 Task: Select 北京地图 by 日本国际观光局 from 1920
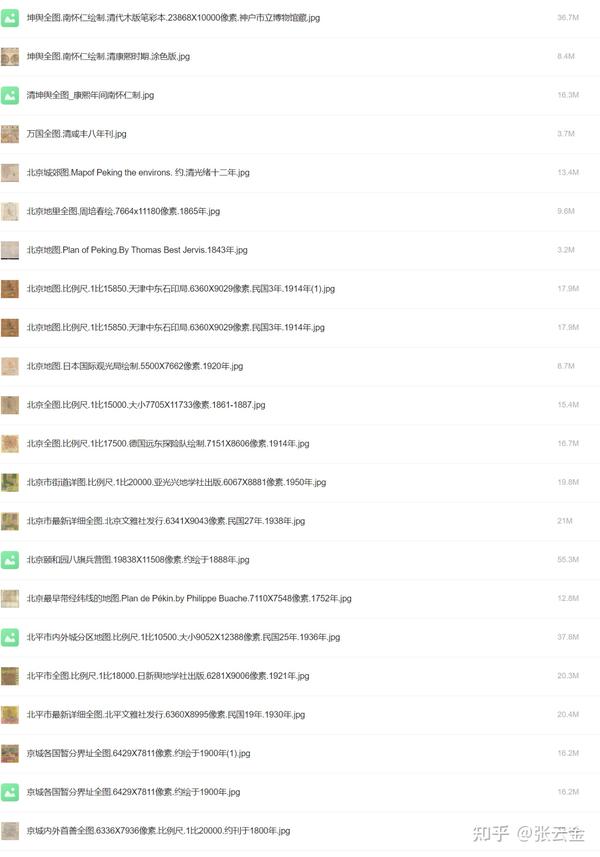tap(135, 366)
